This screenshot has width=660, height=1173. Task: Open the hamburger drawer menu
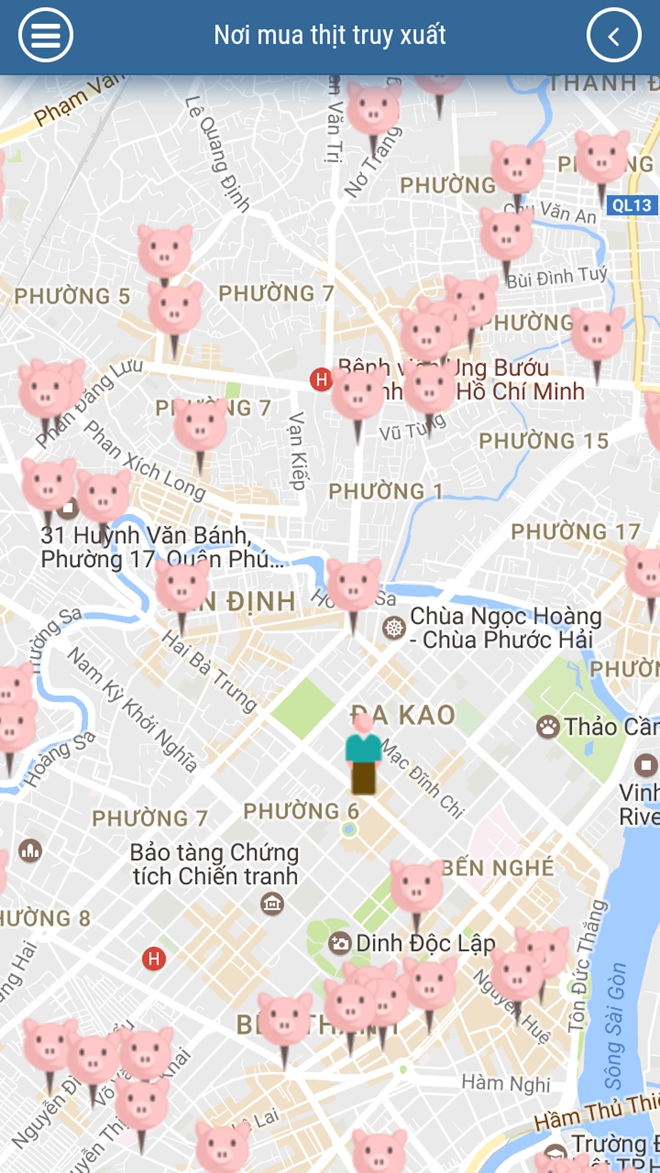[45, 35]
